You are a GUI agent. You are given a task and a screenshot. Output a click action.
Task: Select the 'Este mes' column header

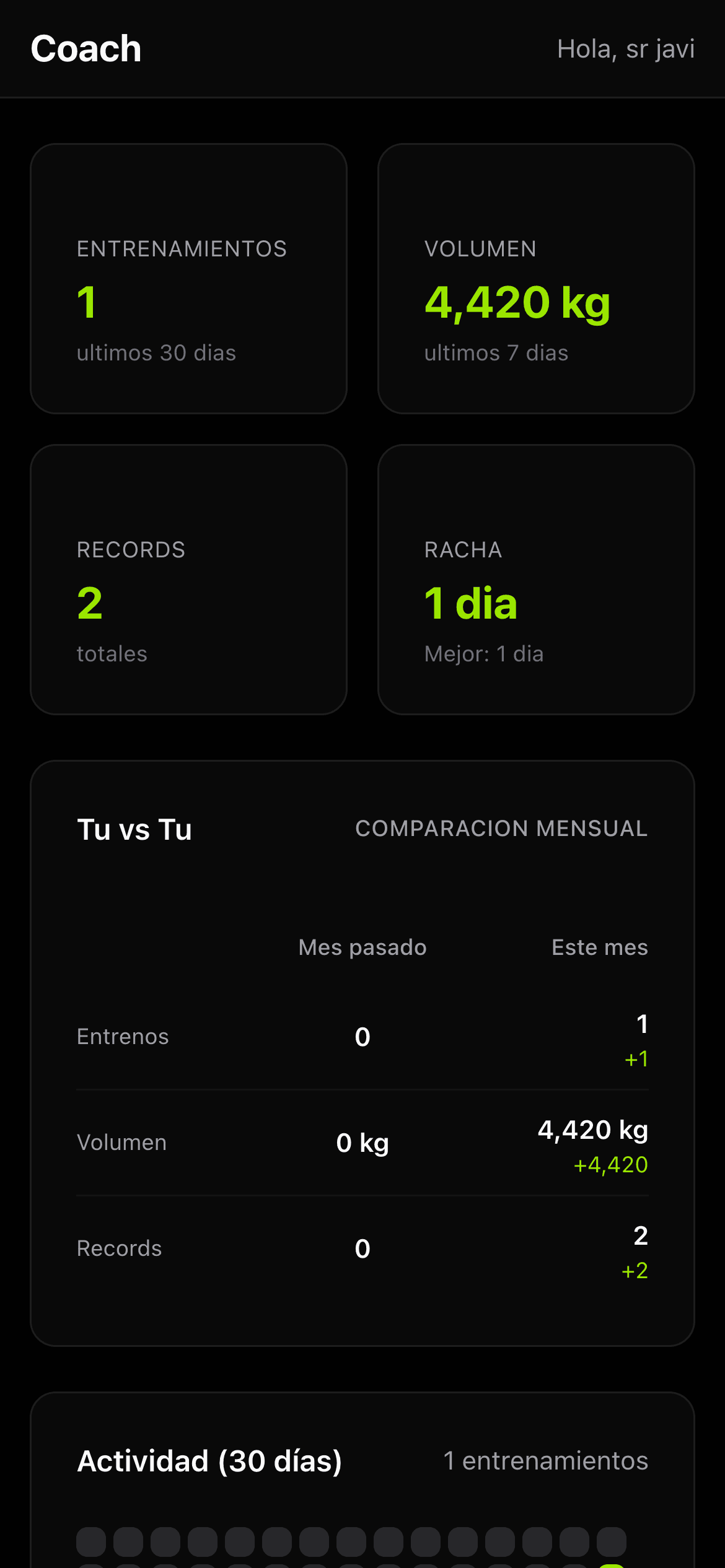point(600,947)
